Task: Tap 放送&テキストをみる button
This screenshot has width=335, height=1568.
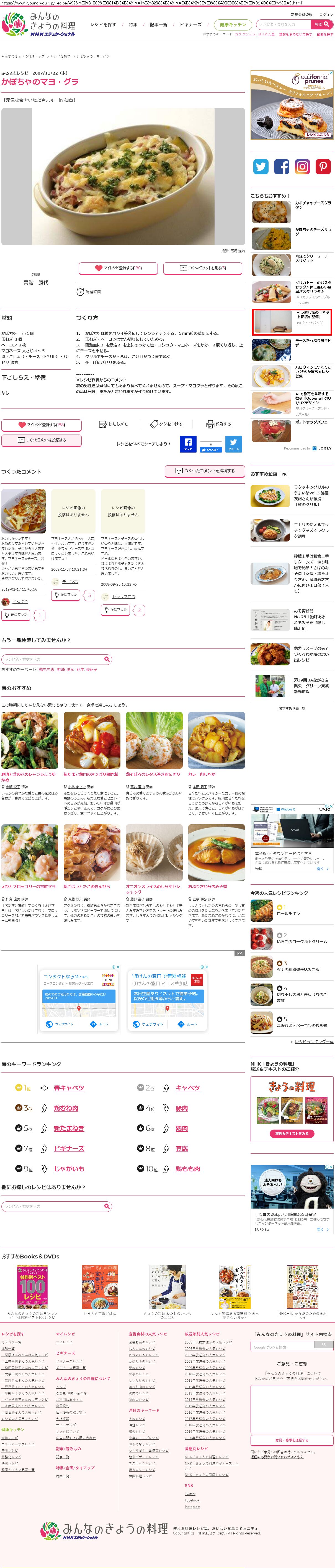Action: (292, 1133)
